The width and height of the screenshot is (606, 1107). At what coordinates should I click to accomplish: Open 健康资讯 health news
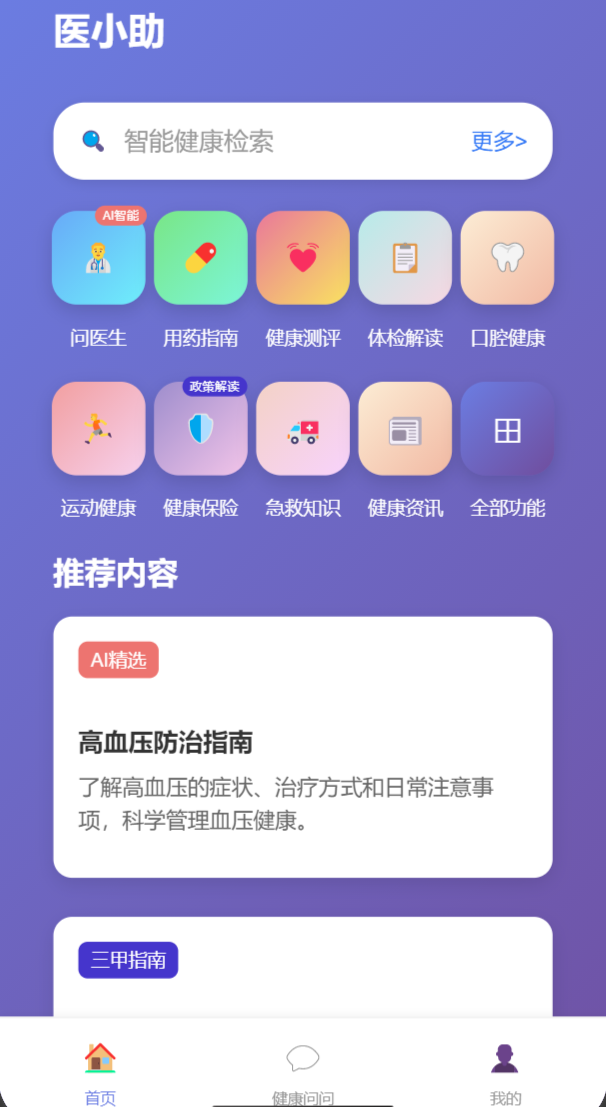click(405, 429)
